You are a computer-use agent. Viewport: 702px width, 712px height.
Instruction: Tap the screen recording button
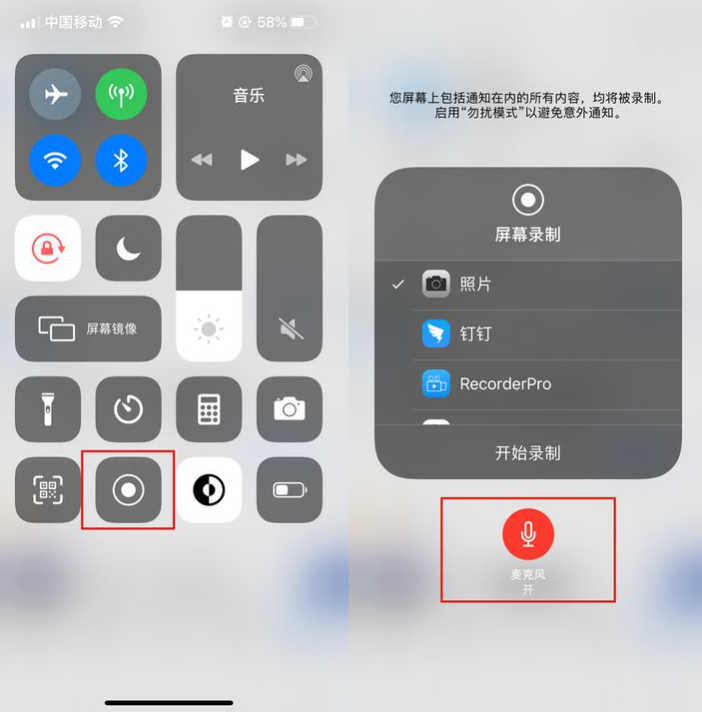(128, 490)
